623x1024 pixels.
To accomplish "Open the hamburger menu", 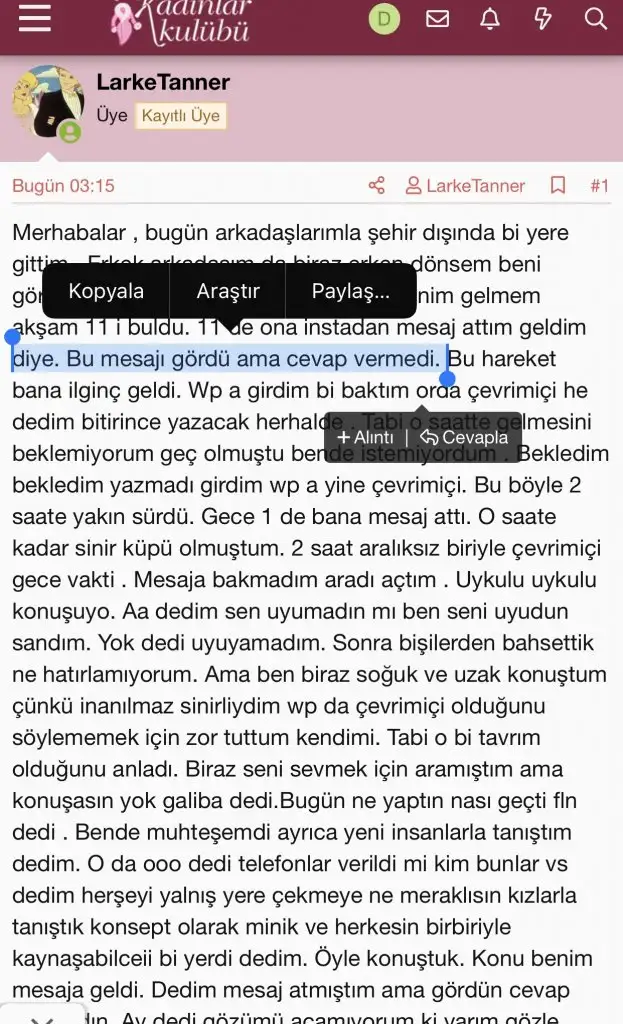I will [35, 18].
